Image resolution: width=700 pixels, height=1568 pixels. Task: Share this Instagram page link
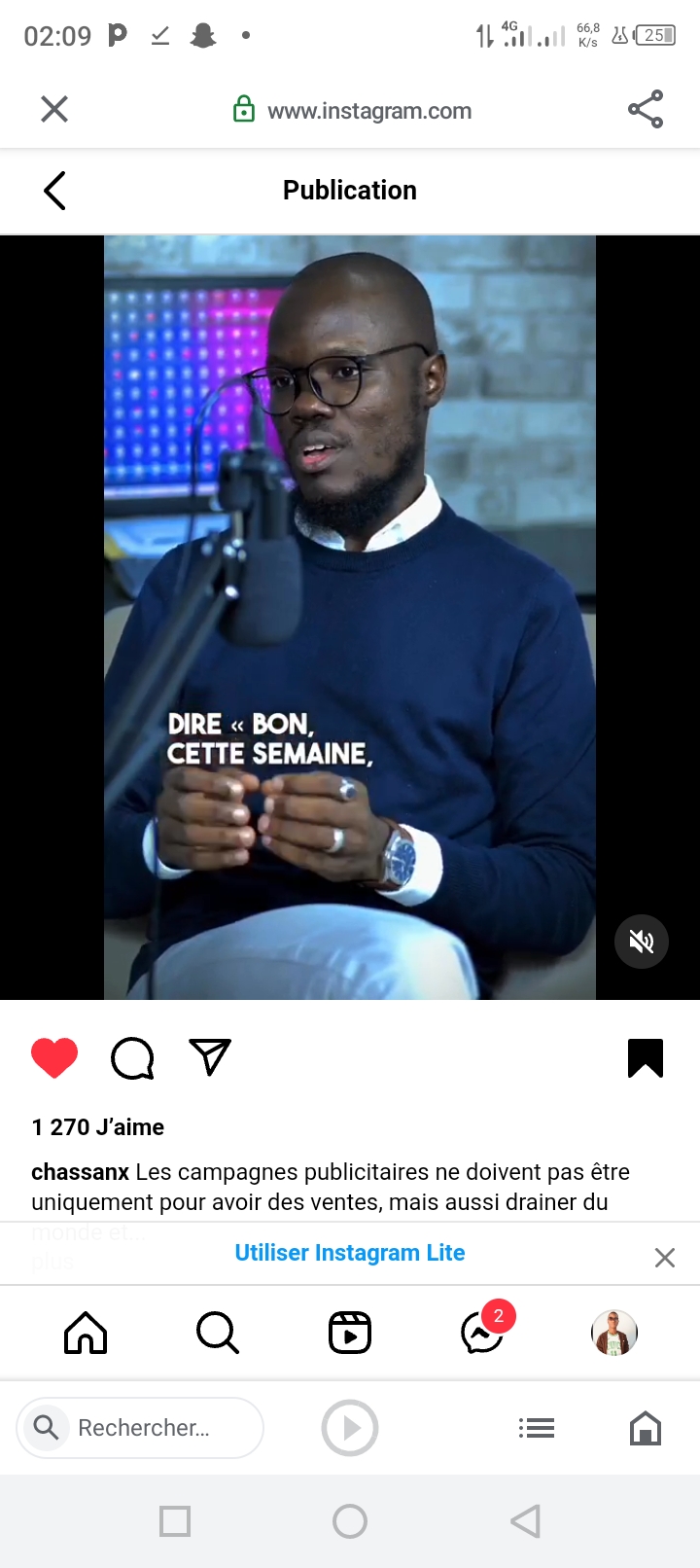coord(646,109)
